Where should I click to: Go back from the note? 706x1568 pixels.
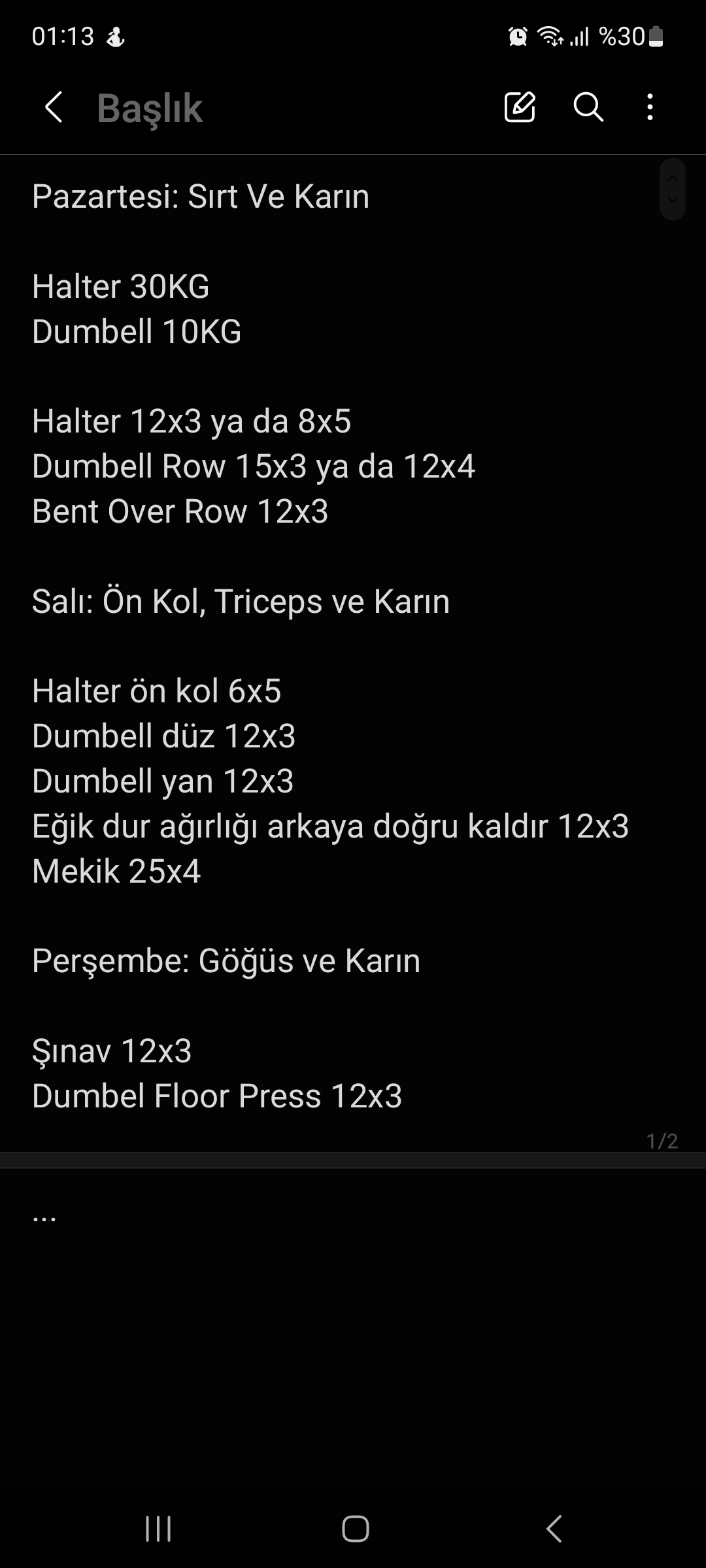point(54,107)
